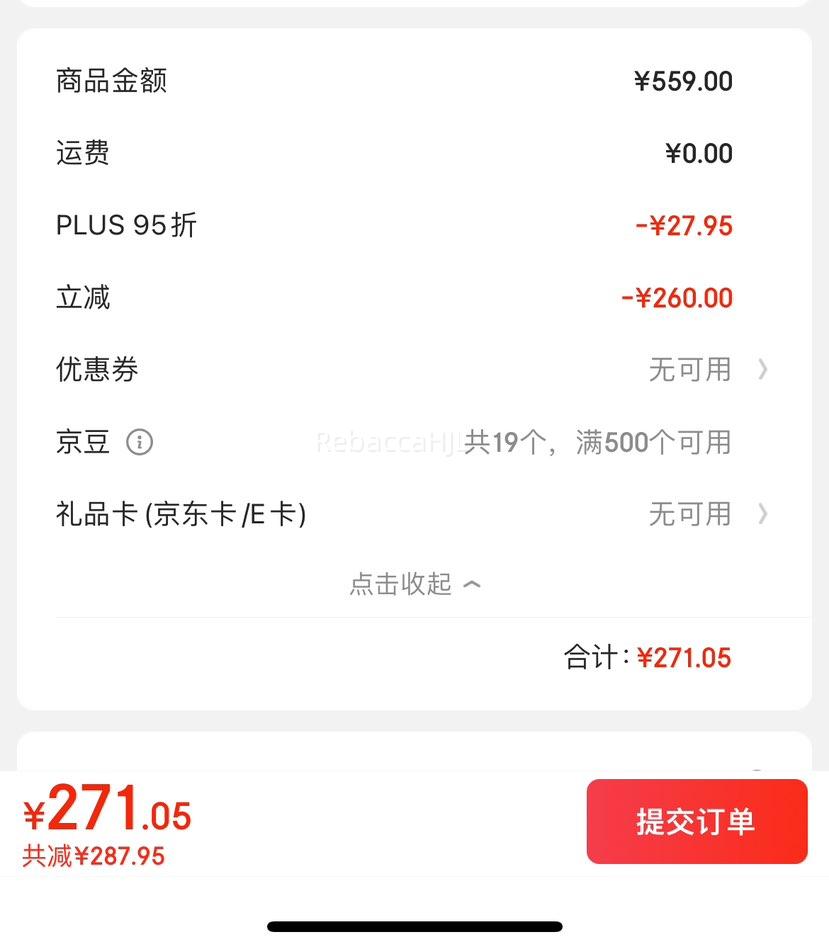Tap the info icon beside 京豆
This screenshot has height=949, width=829.
click(x=139, y=442)
